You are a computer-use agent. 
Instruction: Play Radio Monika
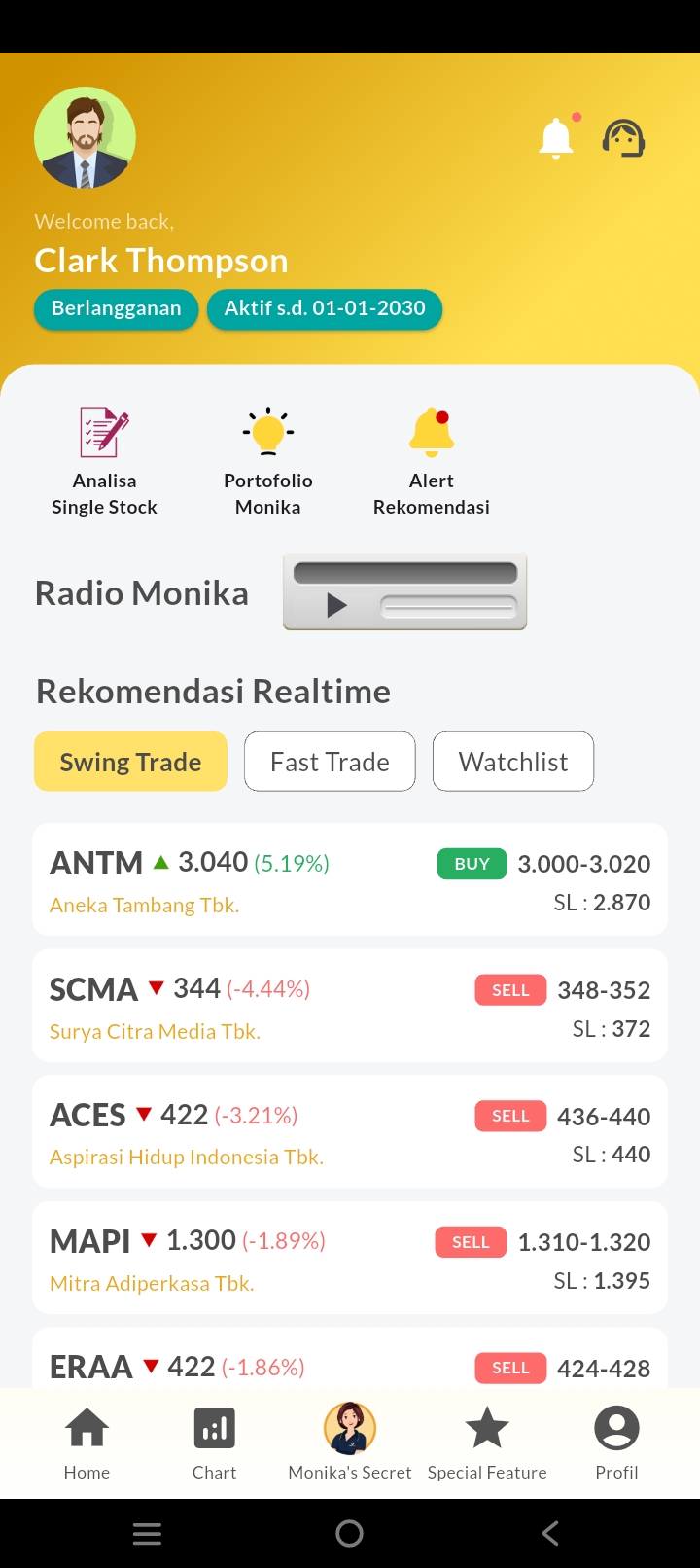[336, 605]
